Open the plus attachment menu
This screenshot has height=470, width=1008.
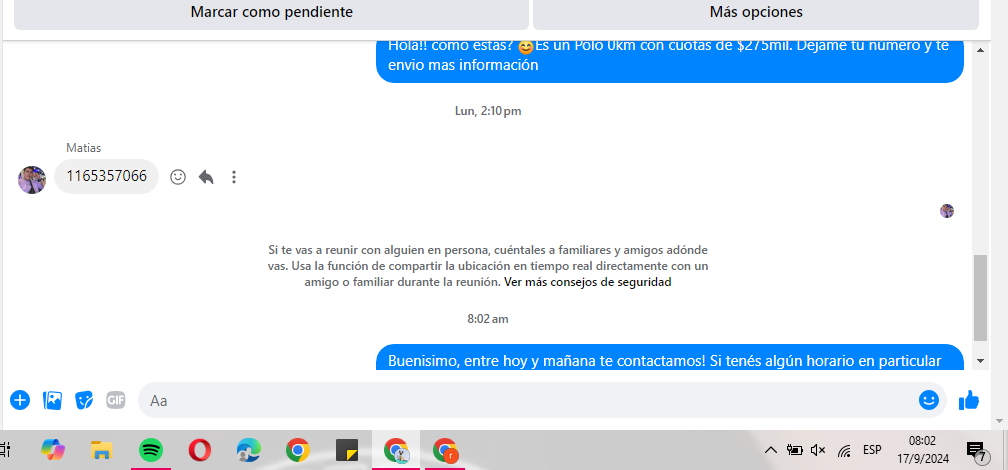[x=20, y=400]
